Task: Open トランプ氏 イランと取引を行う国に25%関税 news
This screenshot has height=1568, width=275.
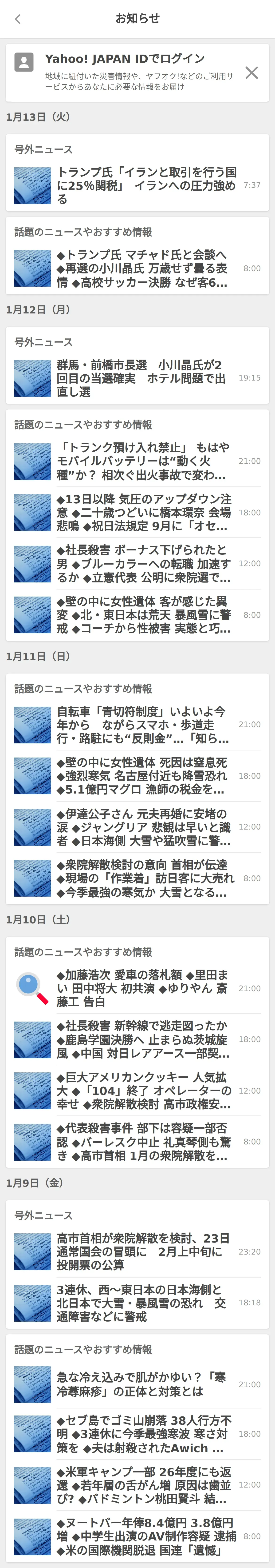Action: (x=146, y=185)
